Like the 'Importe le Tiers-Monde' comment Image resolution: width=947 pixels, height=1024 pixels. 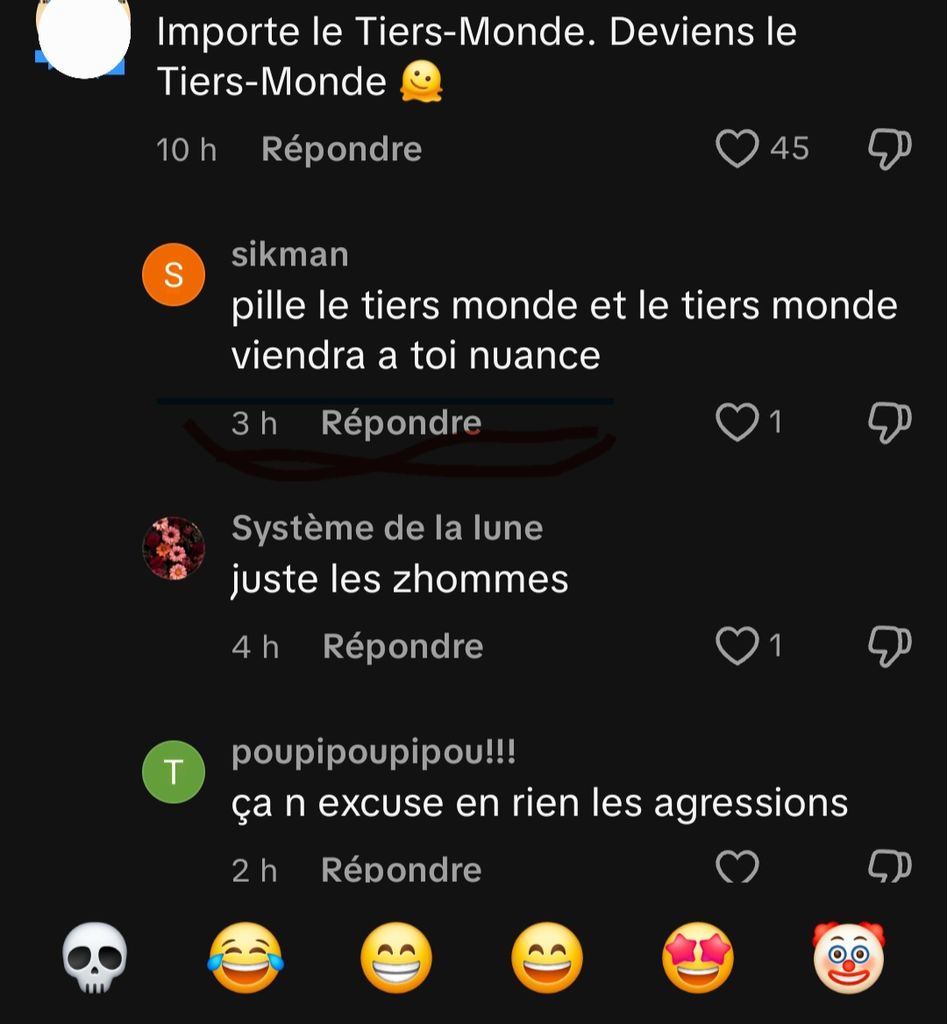pos(738,149)
